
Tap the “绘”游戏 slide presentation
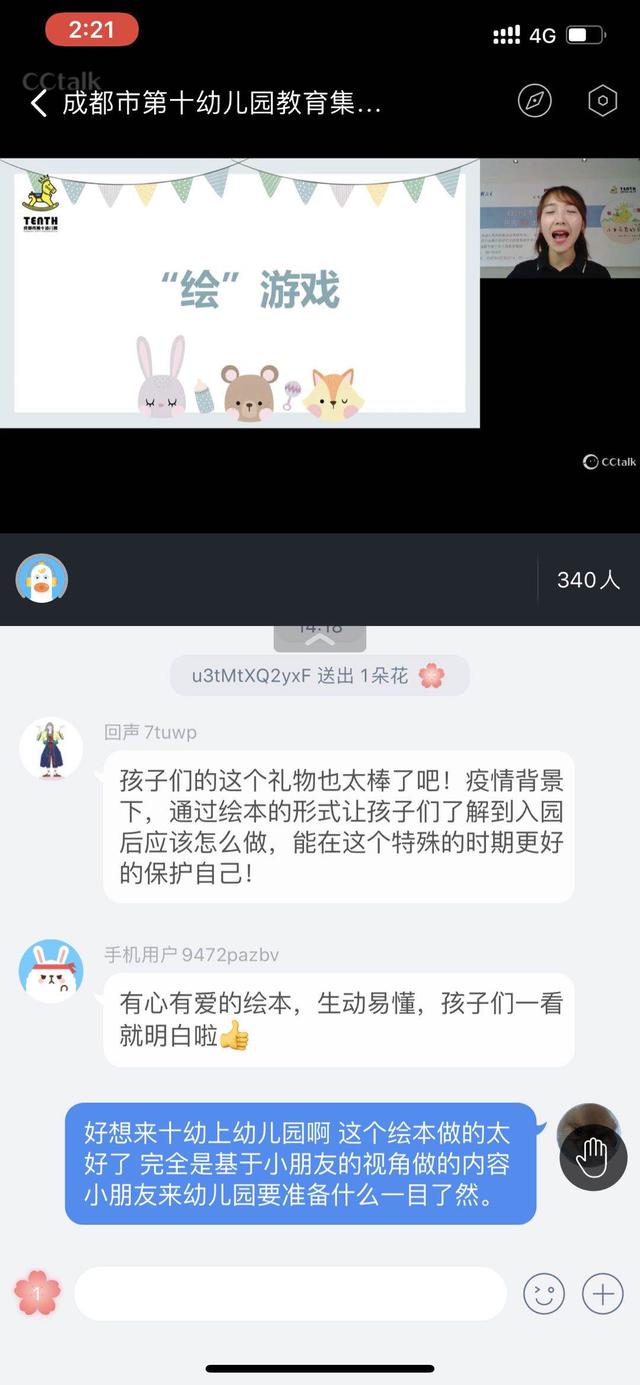point(240,293)
